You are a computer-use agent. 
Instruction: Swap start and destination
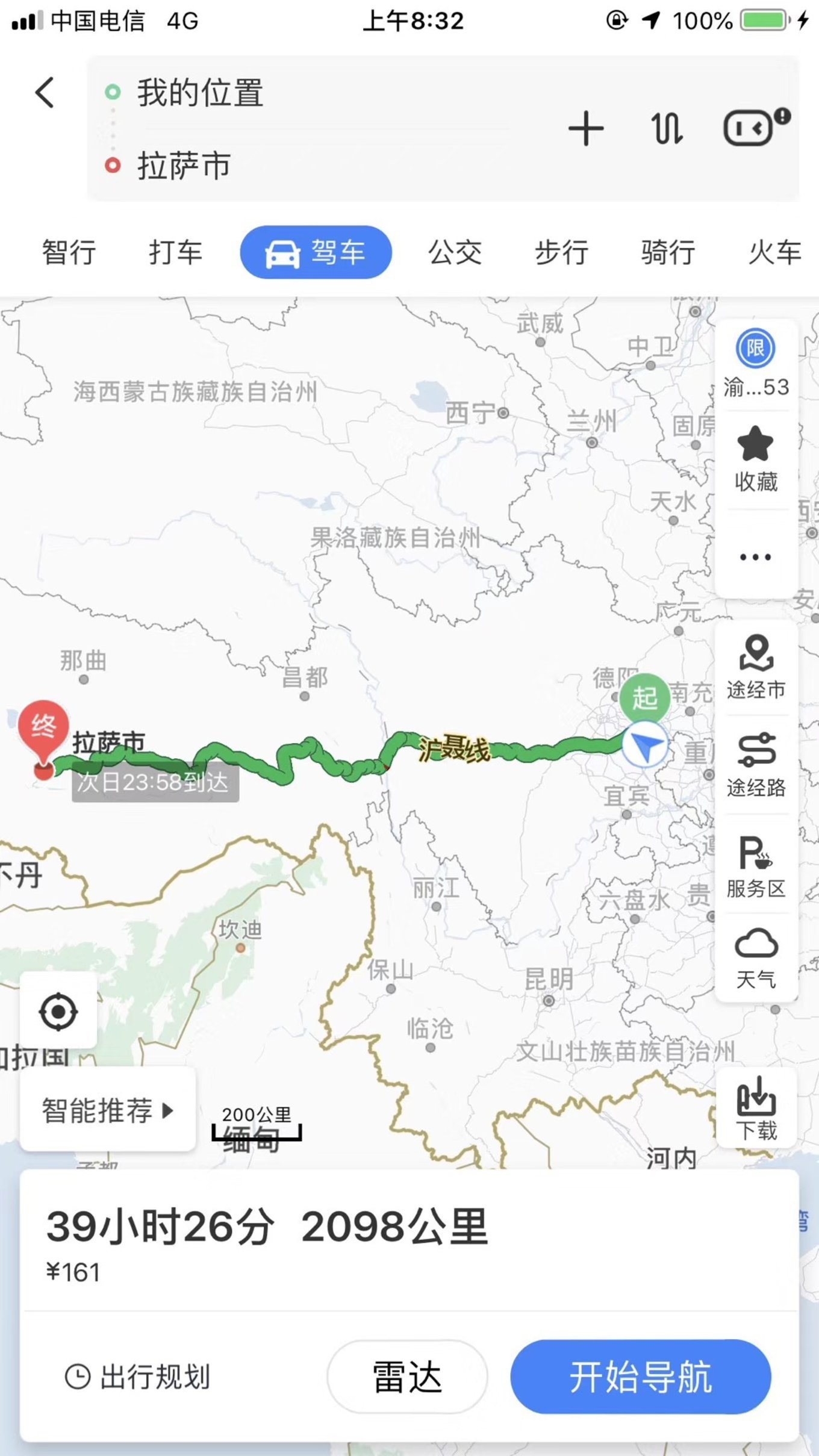(667, 128)
